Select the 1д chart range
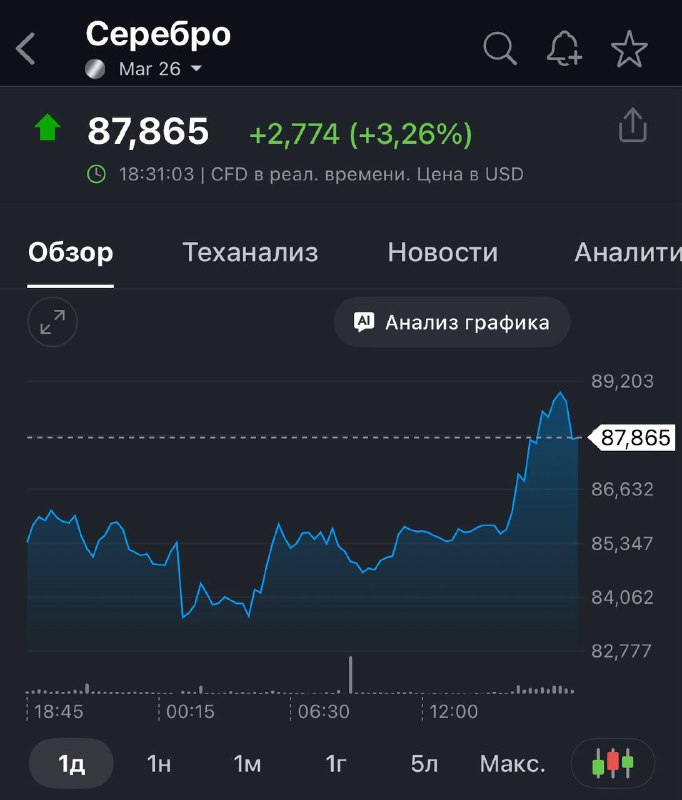This screenshot has width=682, height=800. [x=71, y=765]
